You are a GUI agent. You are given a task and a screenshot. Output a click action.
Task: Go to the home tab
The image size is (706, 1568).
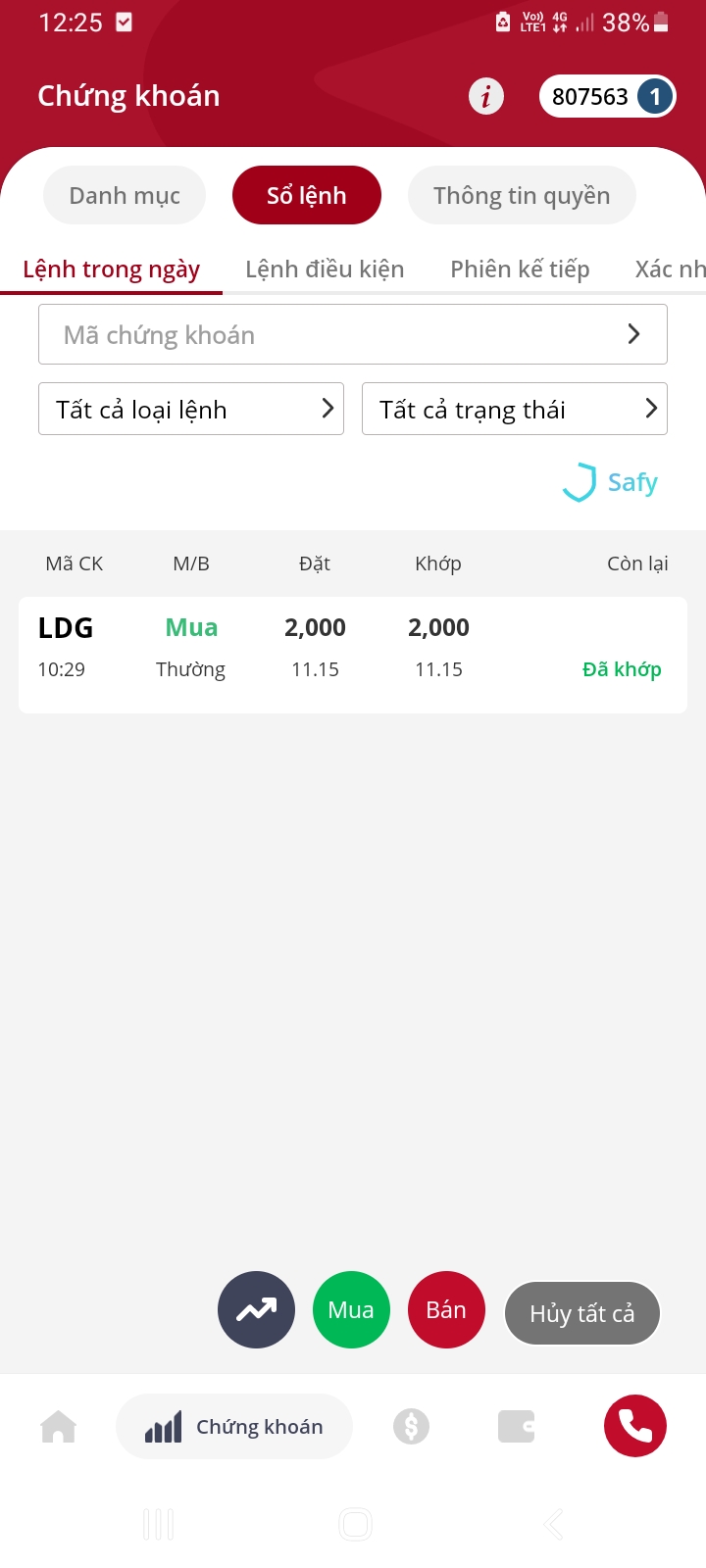(x=59, y=1427)
